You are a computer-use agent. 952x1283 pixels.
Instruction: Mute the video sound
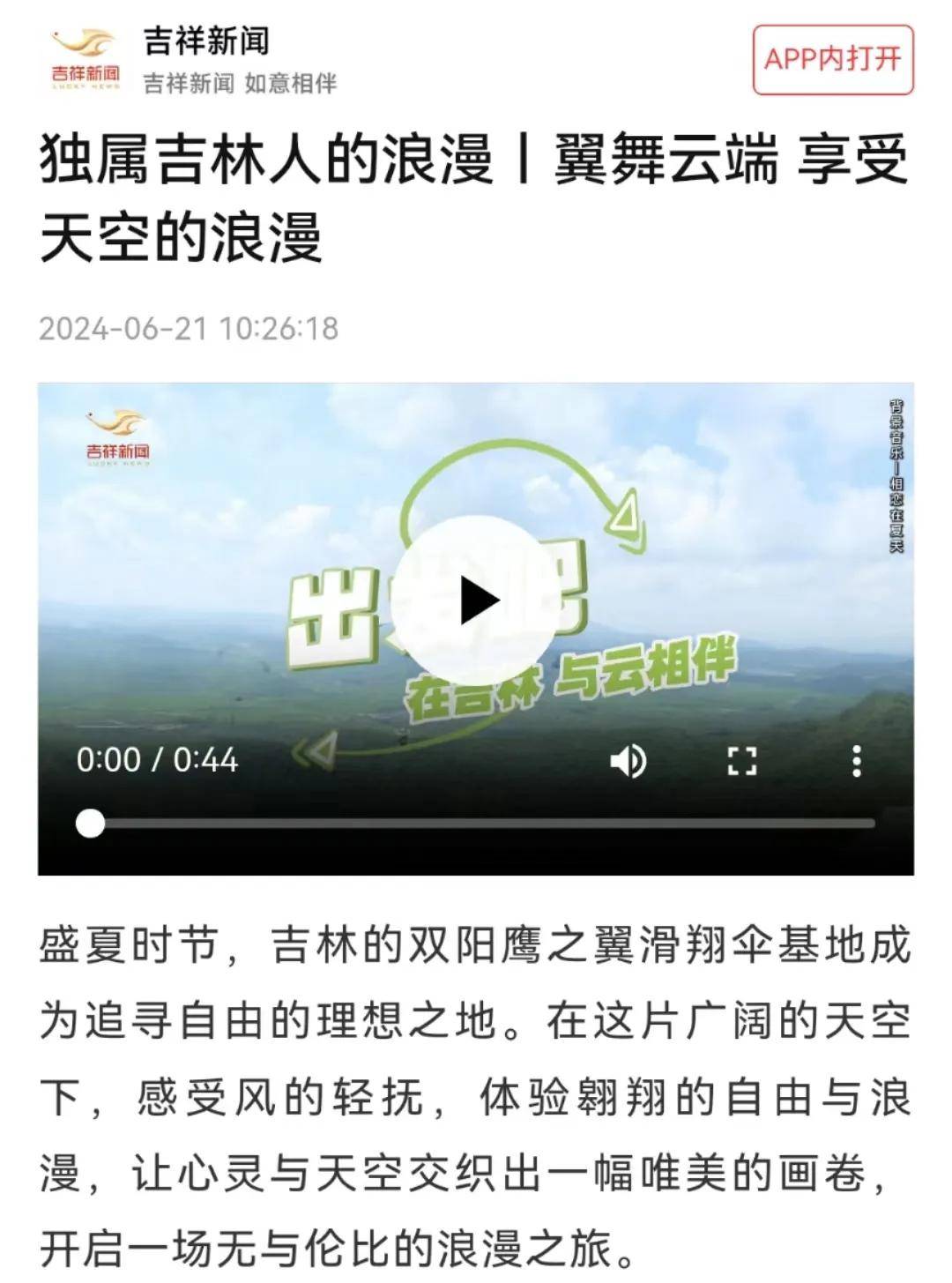coord(628,760)
